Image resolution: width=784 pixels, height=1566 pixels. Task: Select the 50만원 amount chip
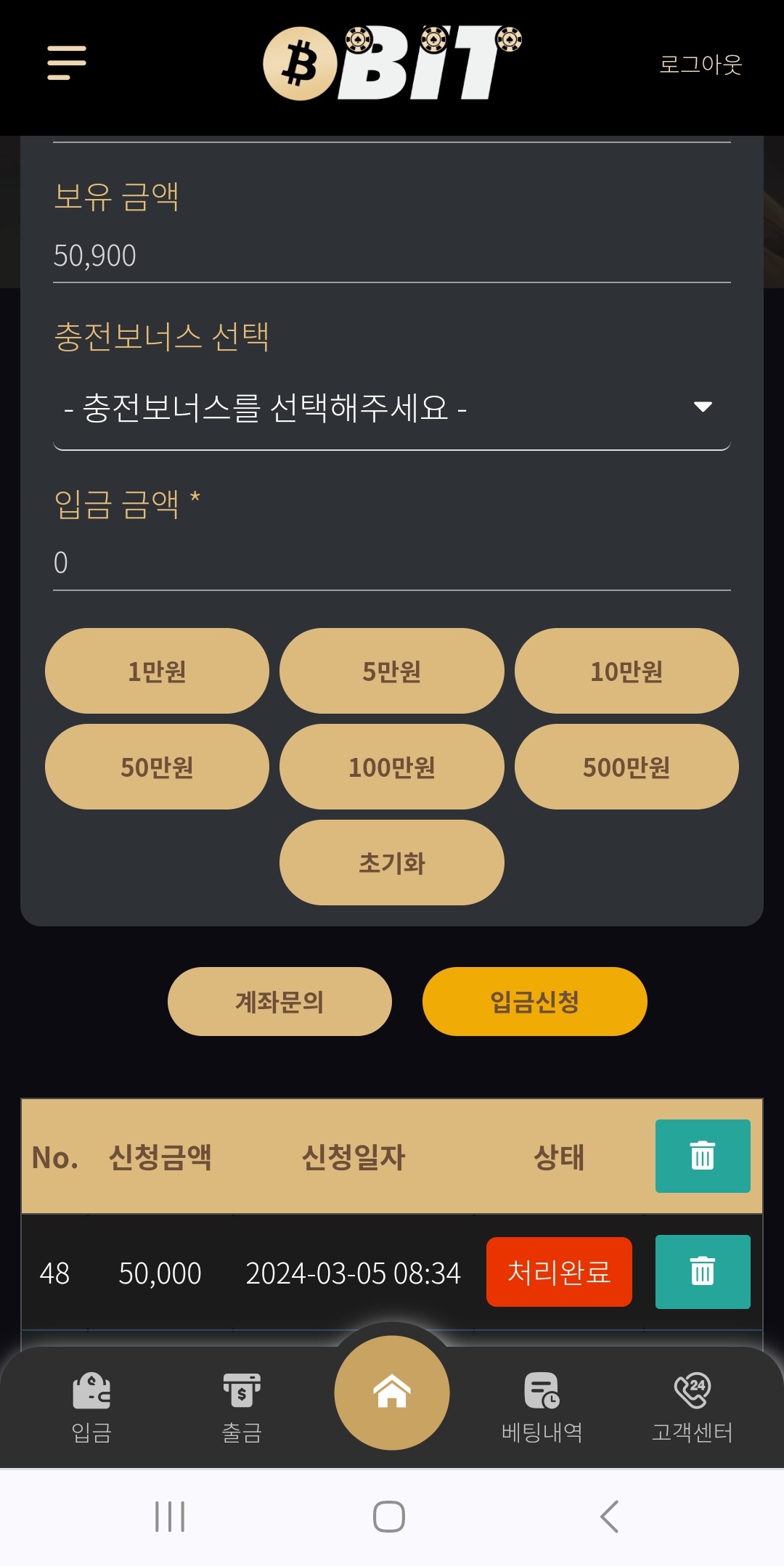[157, 767]
